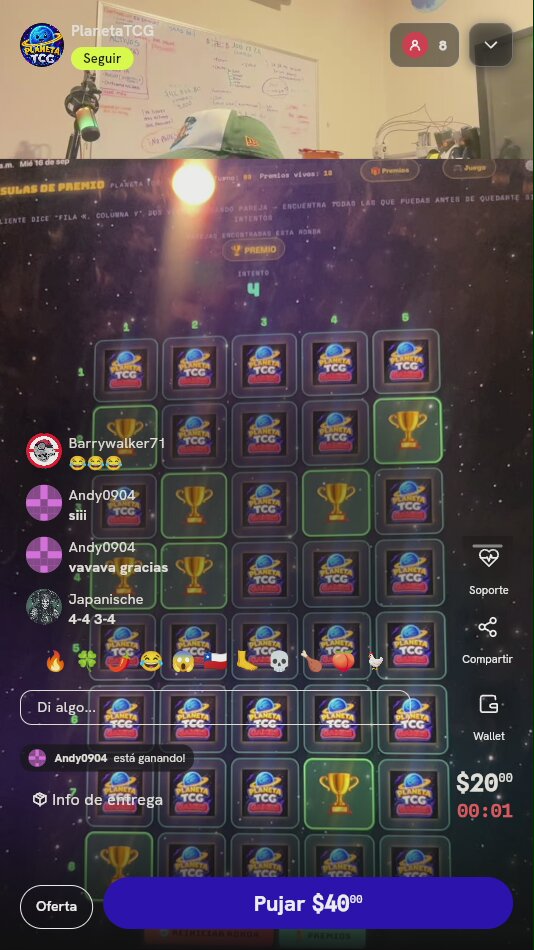Open Info de entrega details
The width and height of the screenshot is (534, 950).
(x=98, y=800)
